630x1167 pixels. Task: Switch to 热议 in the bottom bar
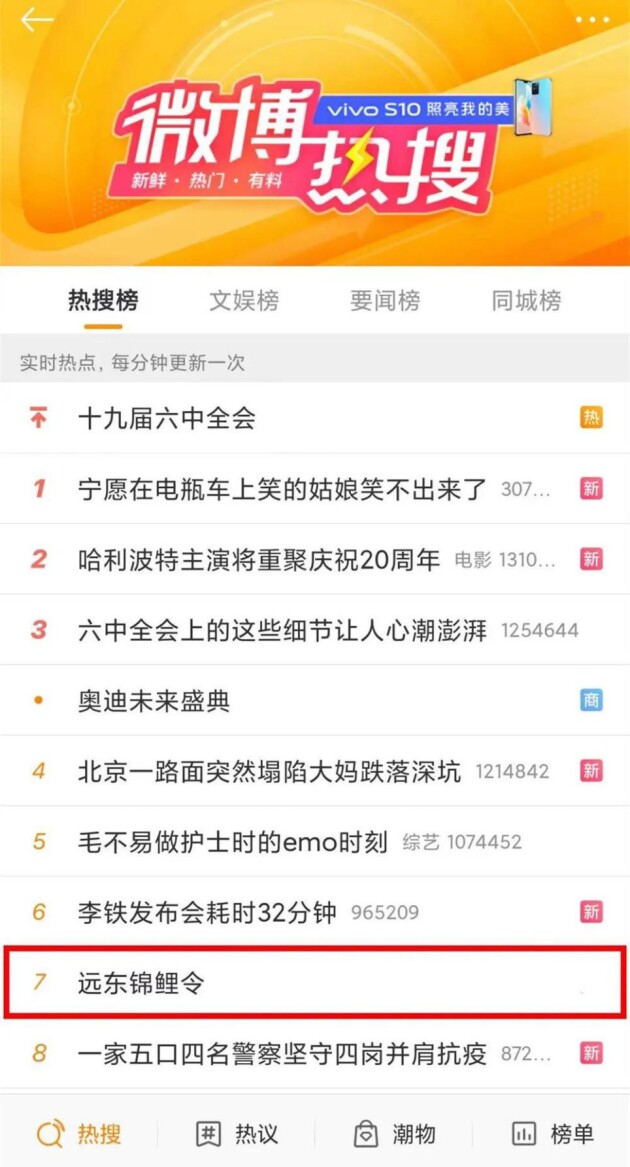point(237,1134)
